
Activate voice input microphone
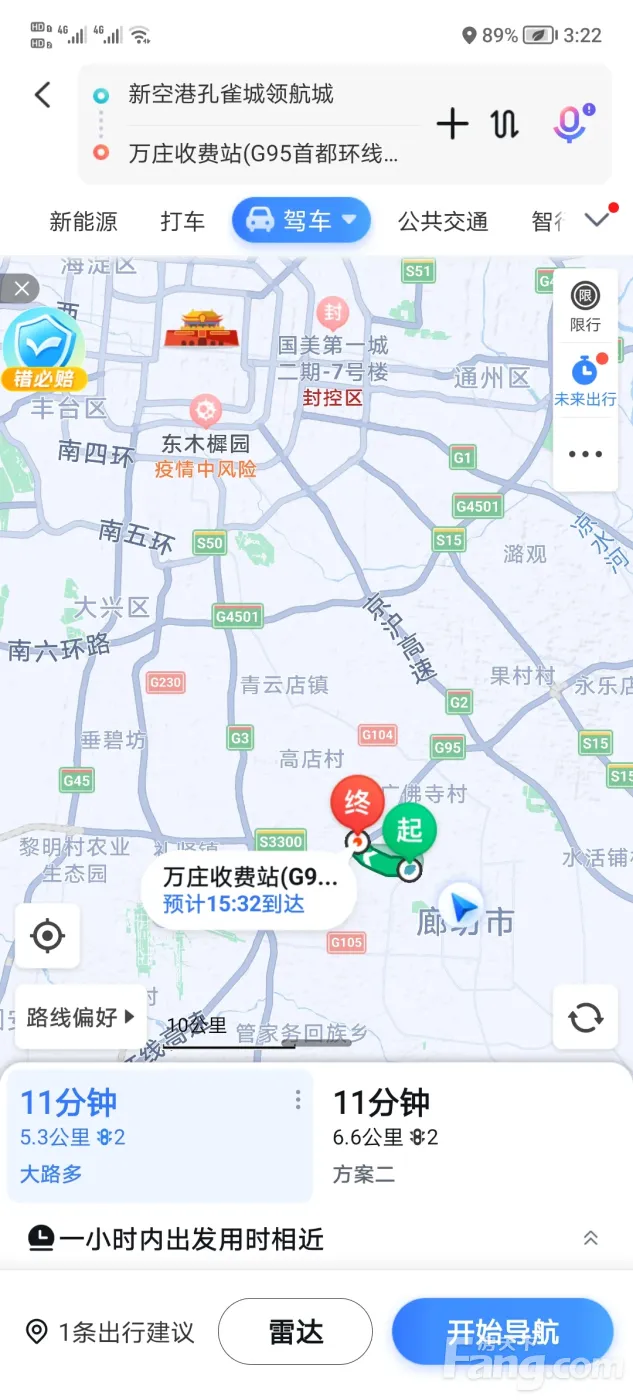coord(570,124)
